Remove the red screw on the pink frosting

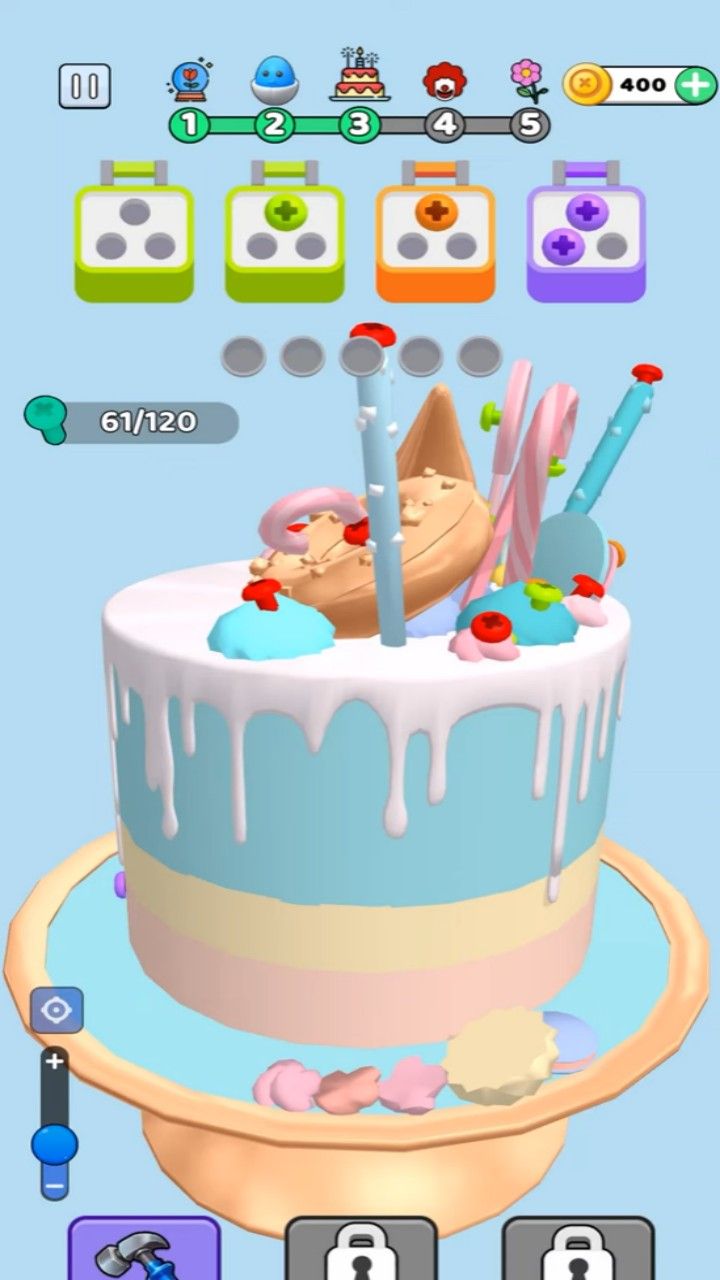coord(491,626)
